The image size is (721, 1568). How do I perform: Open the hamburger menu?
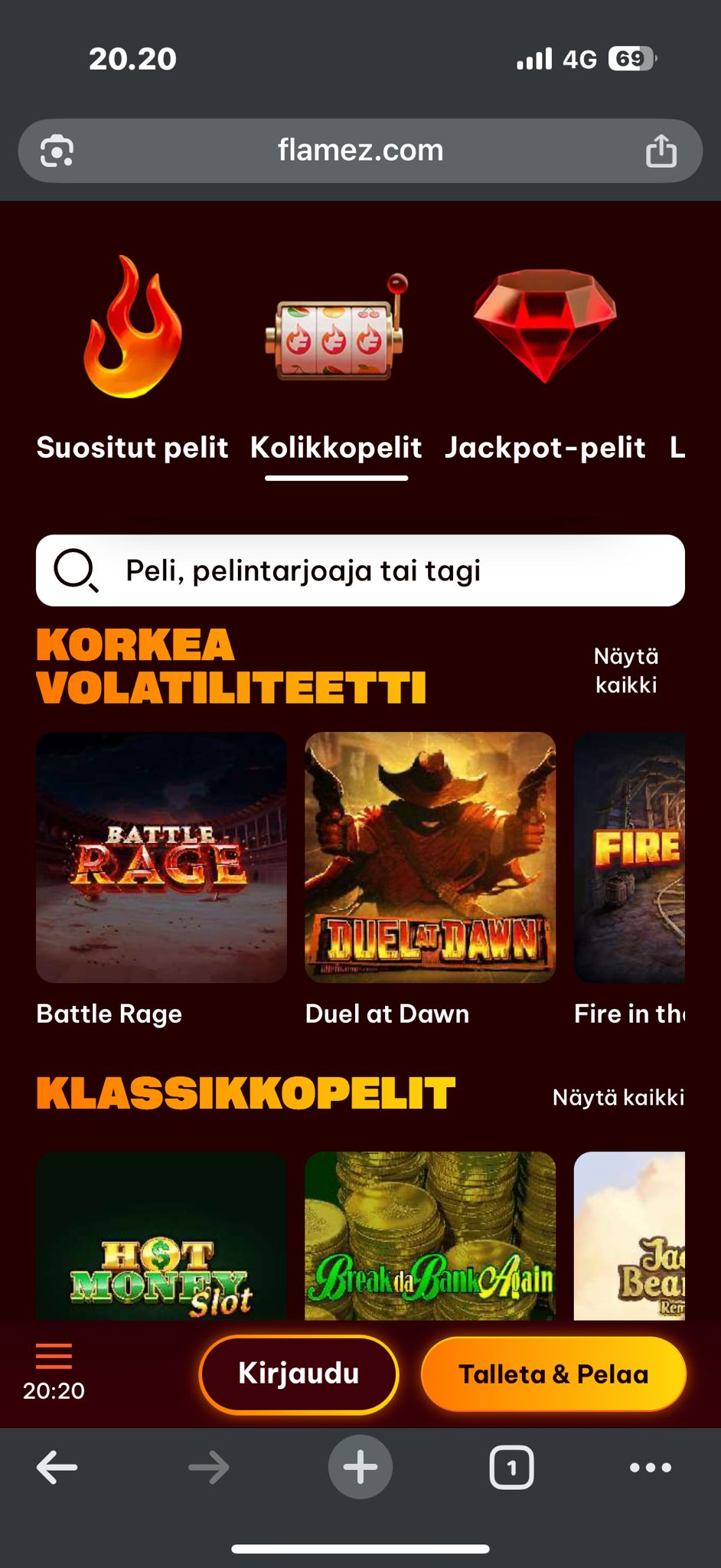coord(54,1356)
